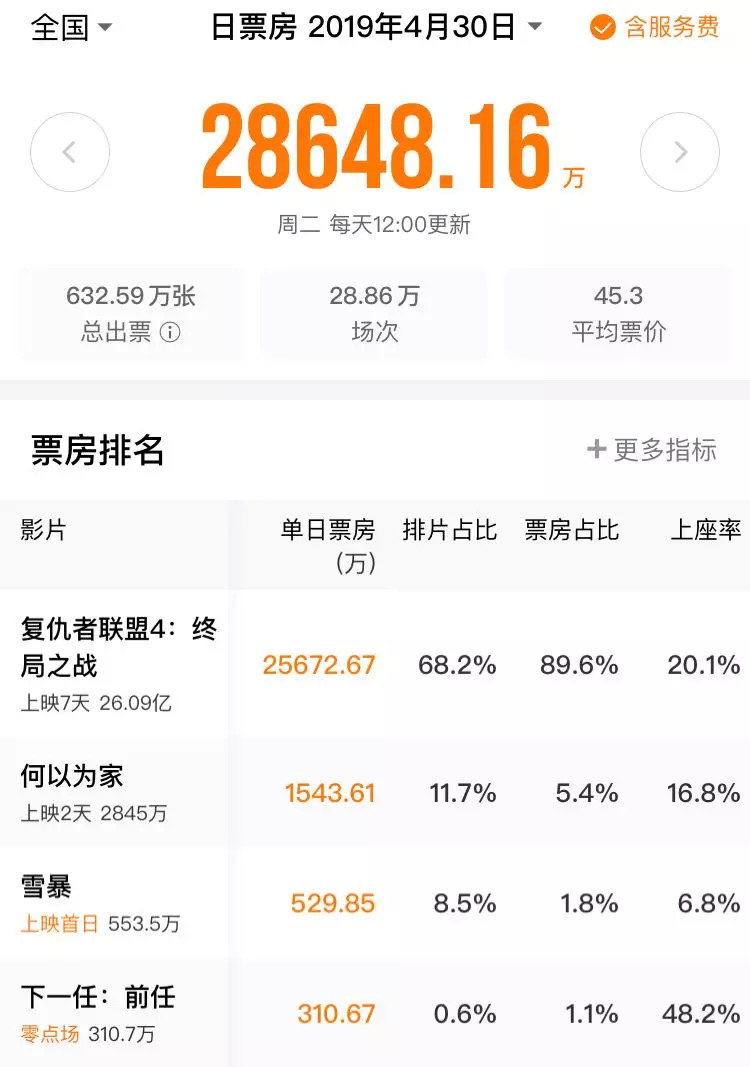Open the 复仇者联盟4：终局之战 movie row
Screen dimensions: 750x1067
375,664
